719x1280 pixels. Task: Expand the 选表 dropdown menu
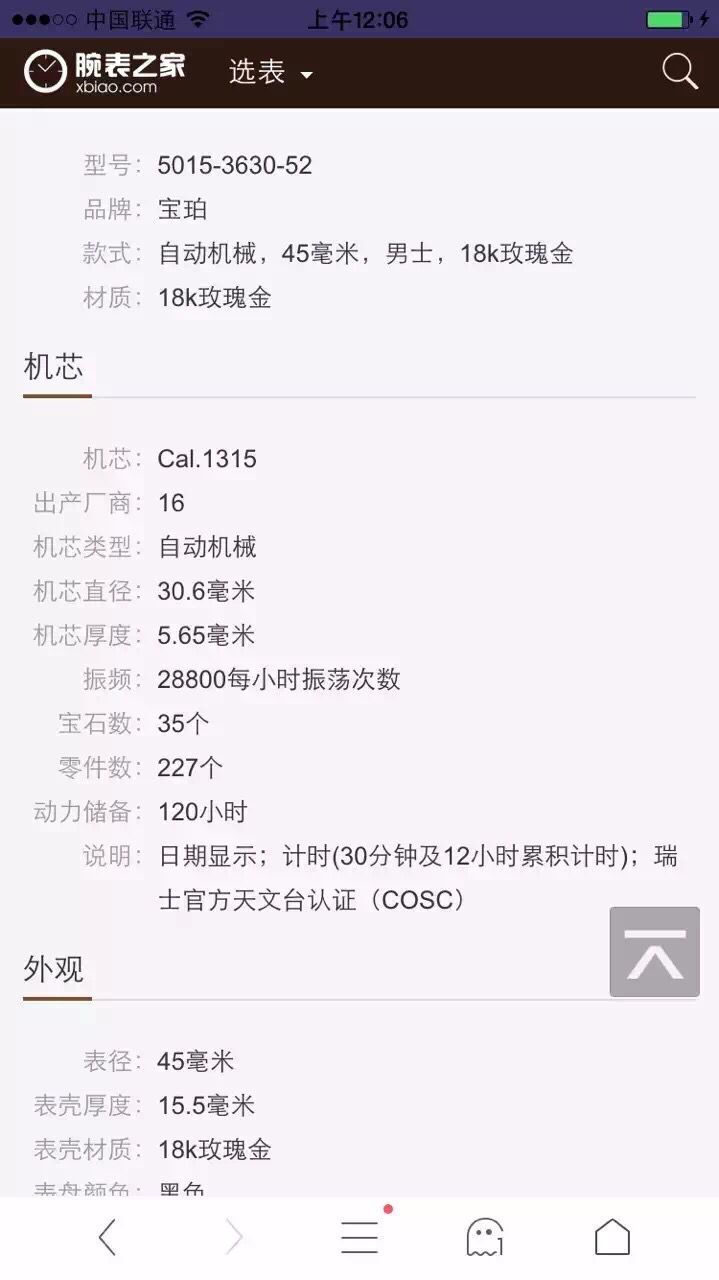coord(271,73)
